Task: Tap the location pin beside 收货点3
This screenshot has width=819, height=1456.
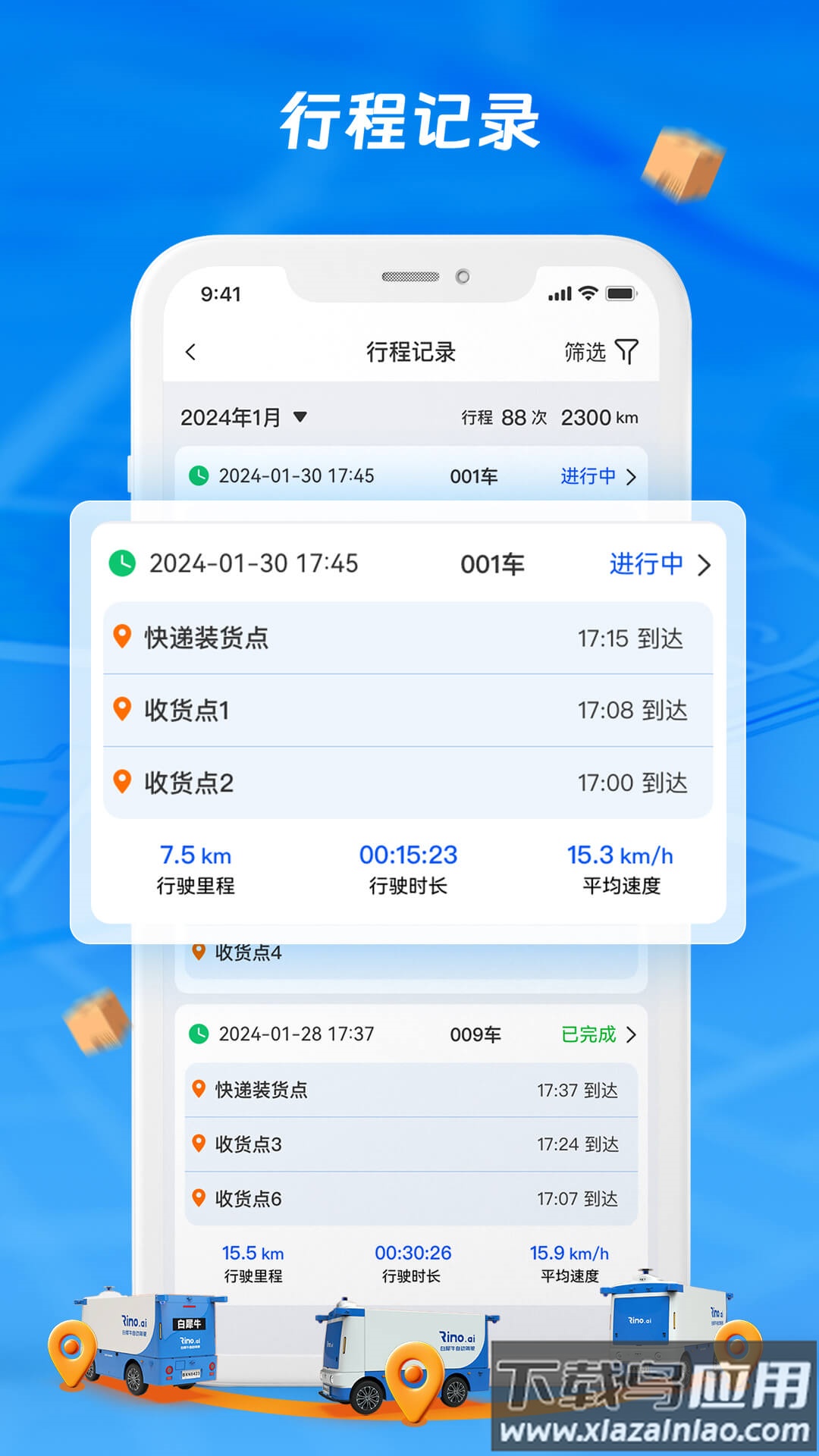Action: pyautogui.click(x=199, y=1145)
